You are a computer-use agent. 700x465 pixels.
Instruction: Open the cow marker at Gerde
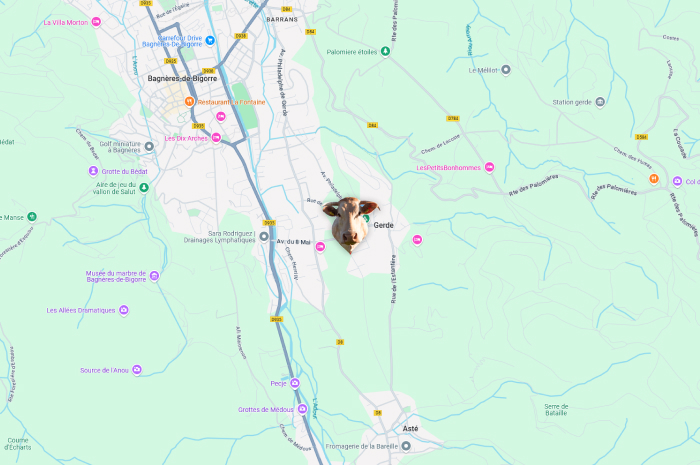(350, 222)
